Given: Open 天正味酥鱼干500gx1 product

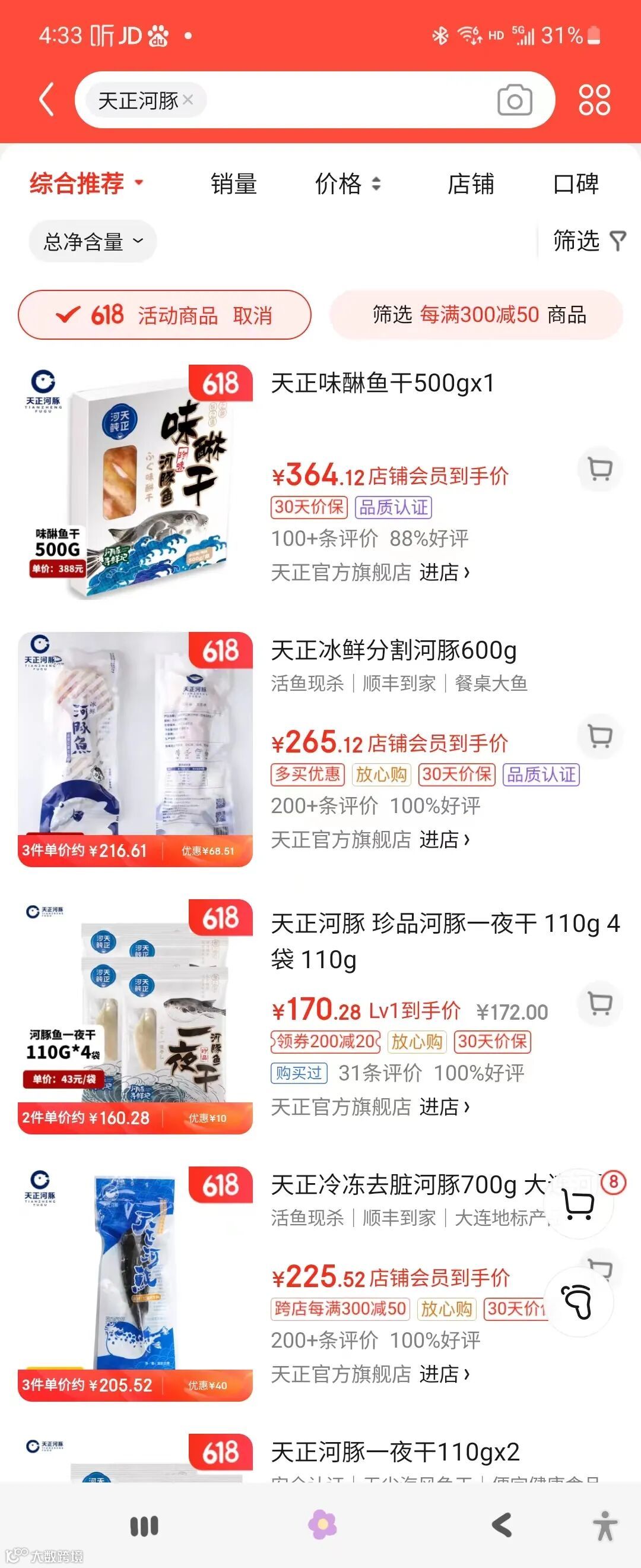Looking at the screenshot, I should point(383,384).
